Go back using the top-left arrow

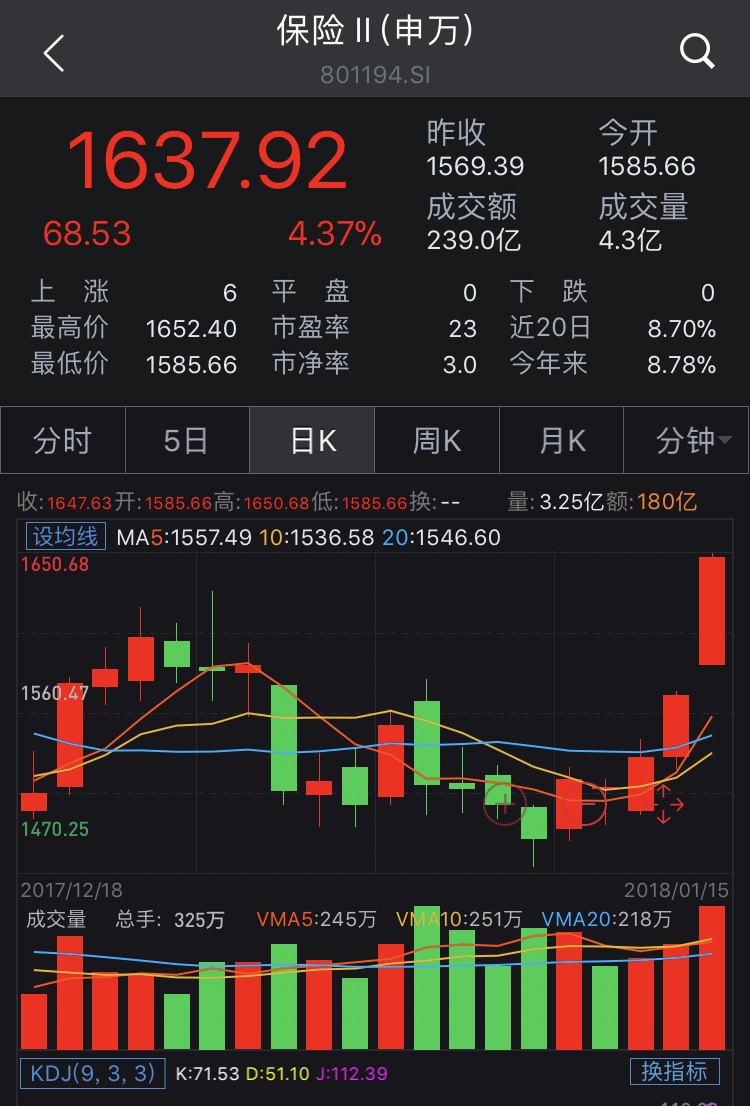(x=54, y=52)
